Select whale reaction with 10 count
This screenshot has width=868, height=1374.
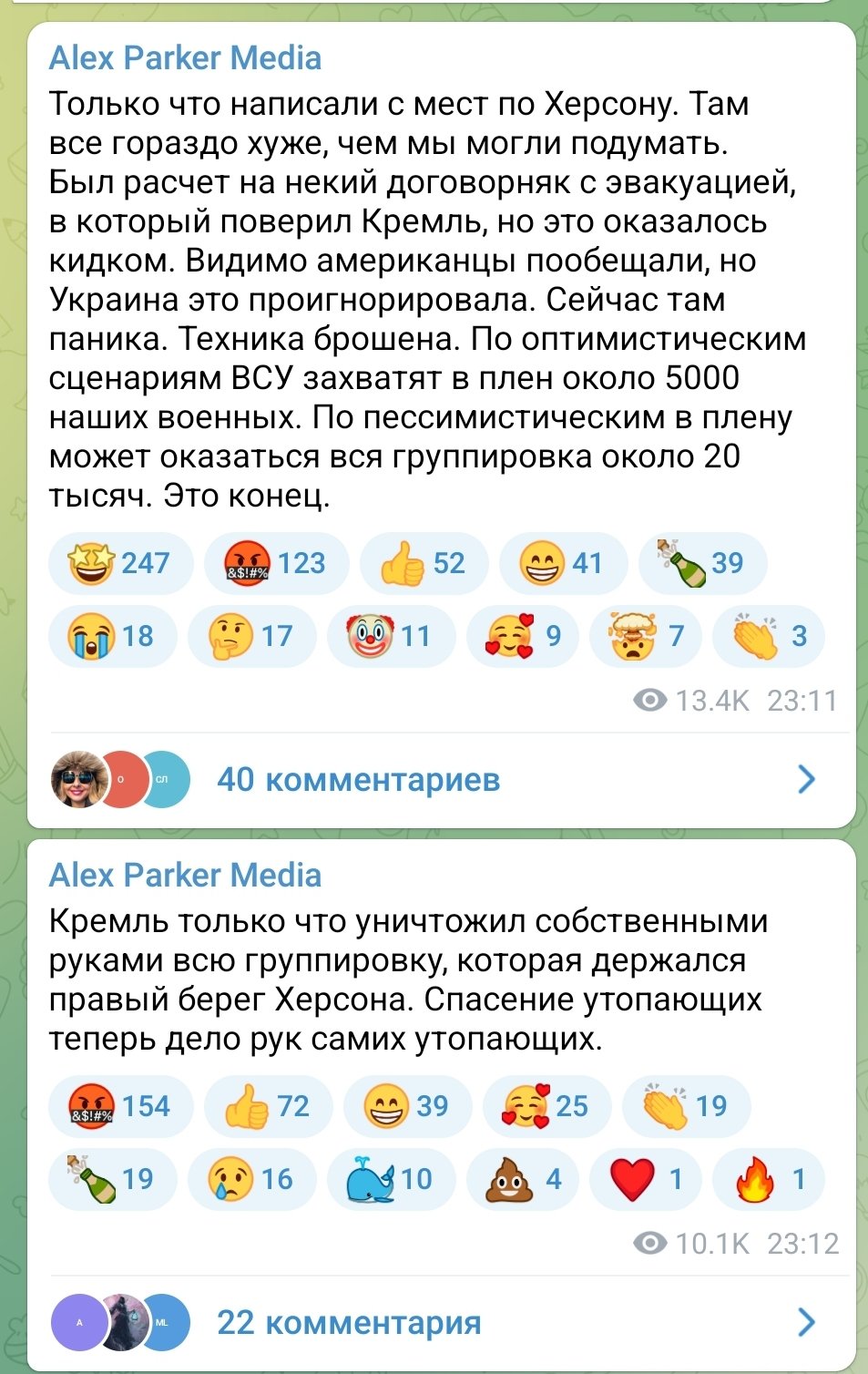pyautogui.click(x=390, y=1179)
